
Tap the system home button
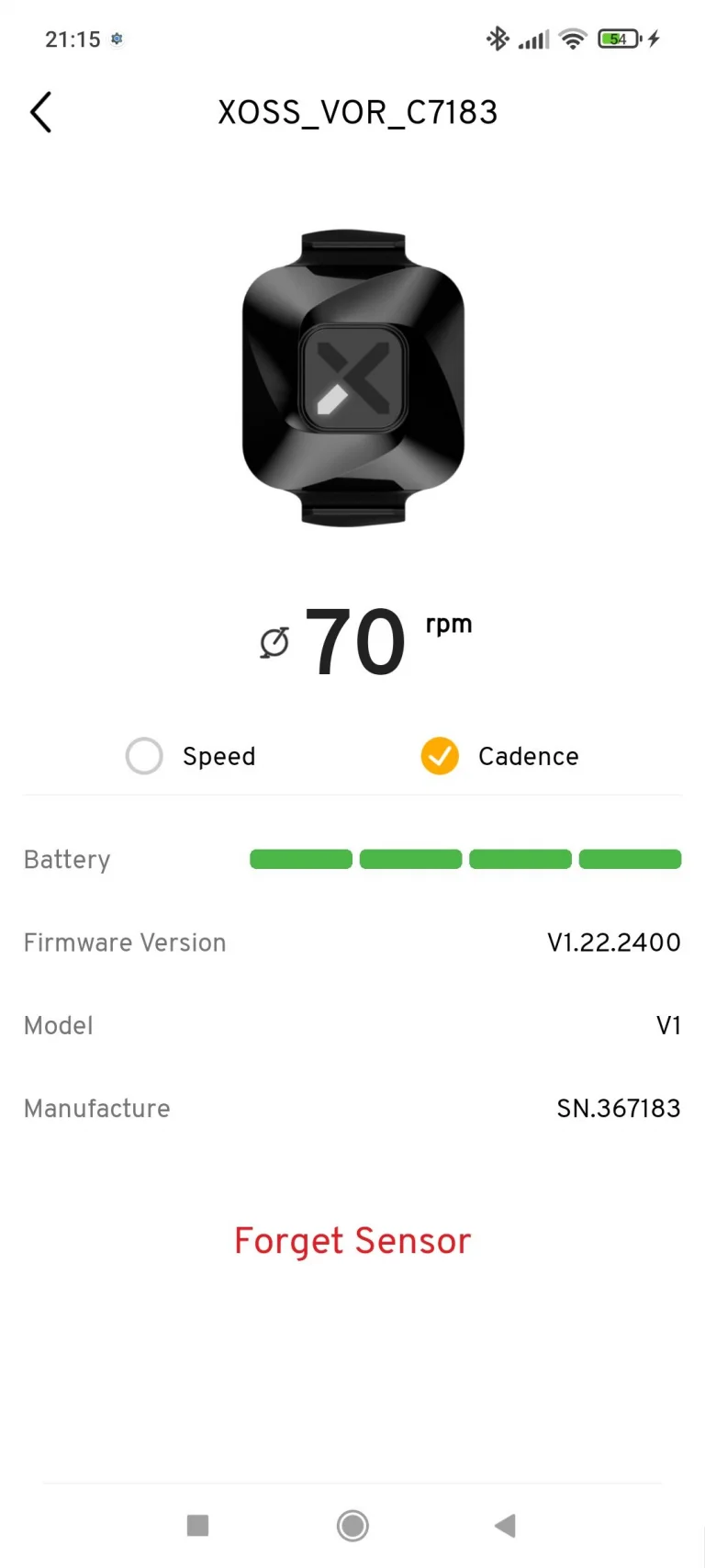pos(352,1526)
